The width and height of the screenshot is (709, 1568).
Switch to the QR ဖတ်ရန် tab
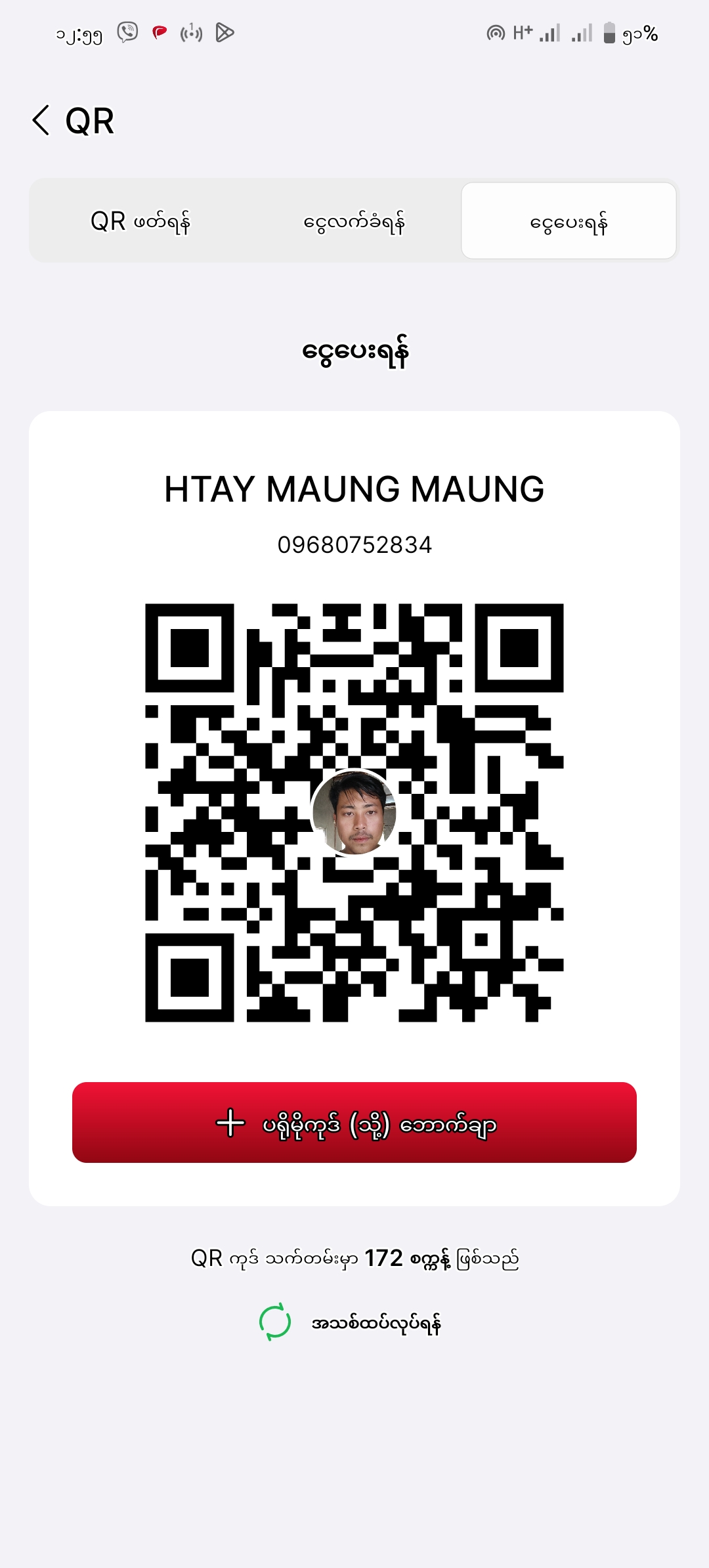(x=140, y=222)
